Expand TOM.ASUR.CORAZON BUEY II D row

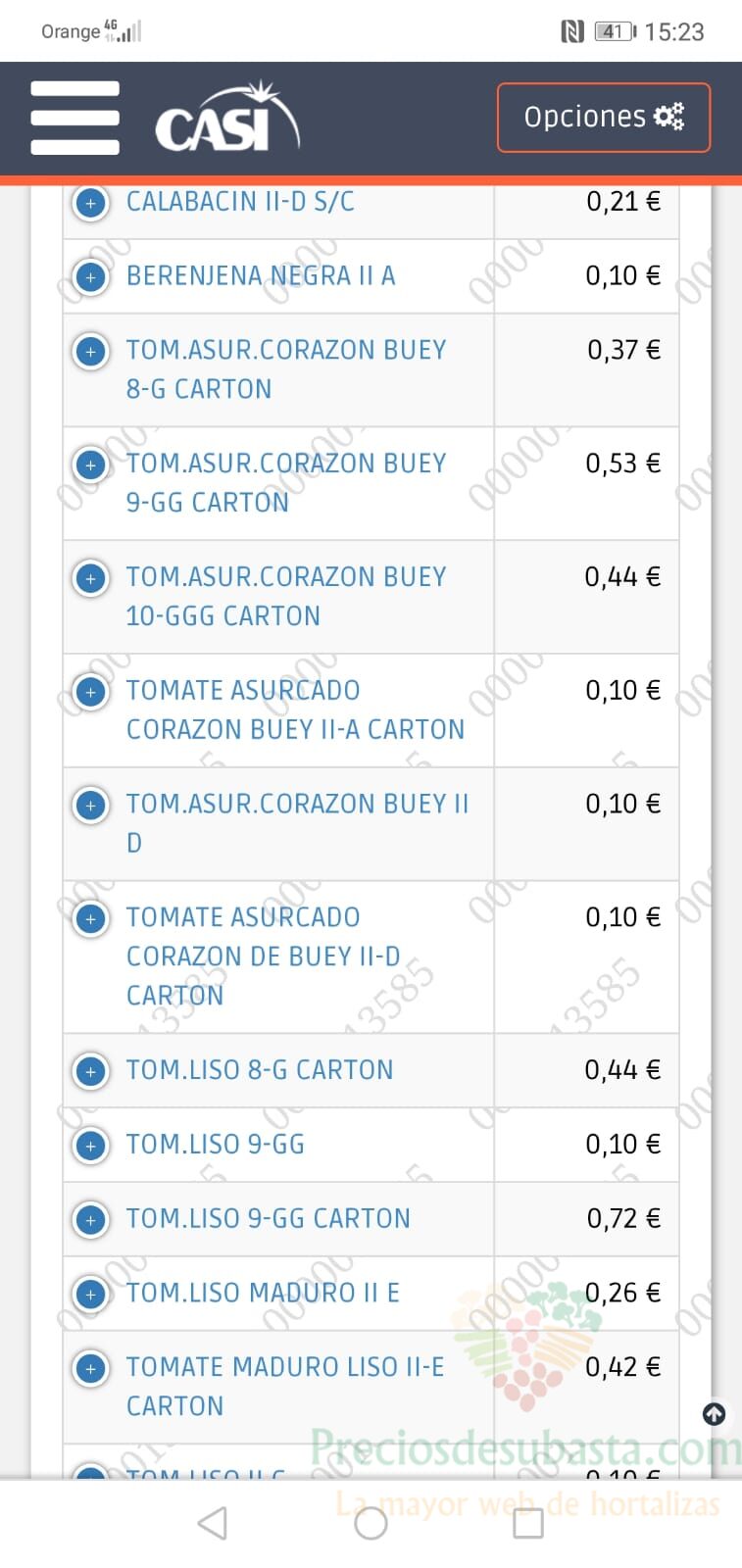[x=91, y=806]
